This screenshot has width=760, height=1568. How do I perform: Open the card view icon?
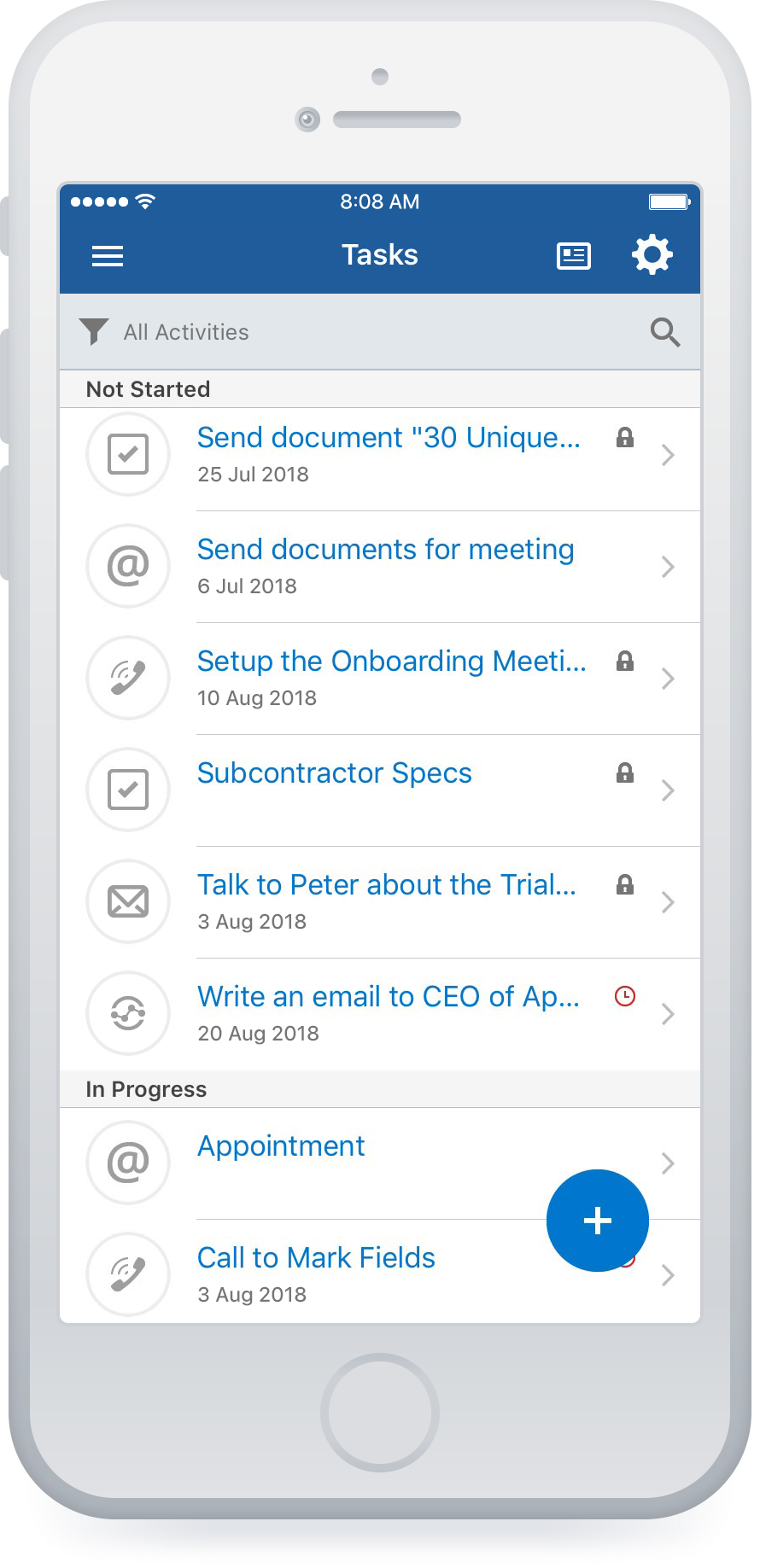(x=573, y=255)
